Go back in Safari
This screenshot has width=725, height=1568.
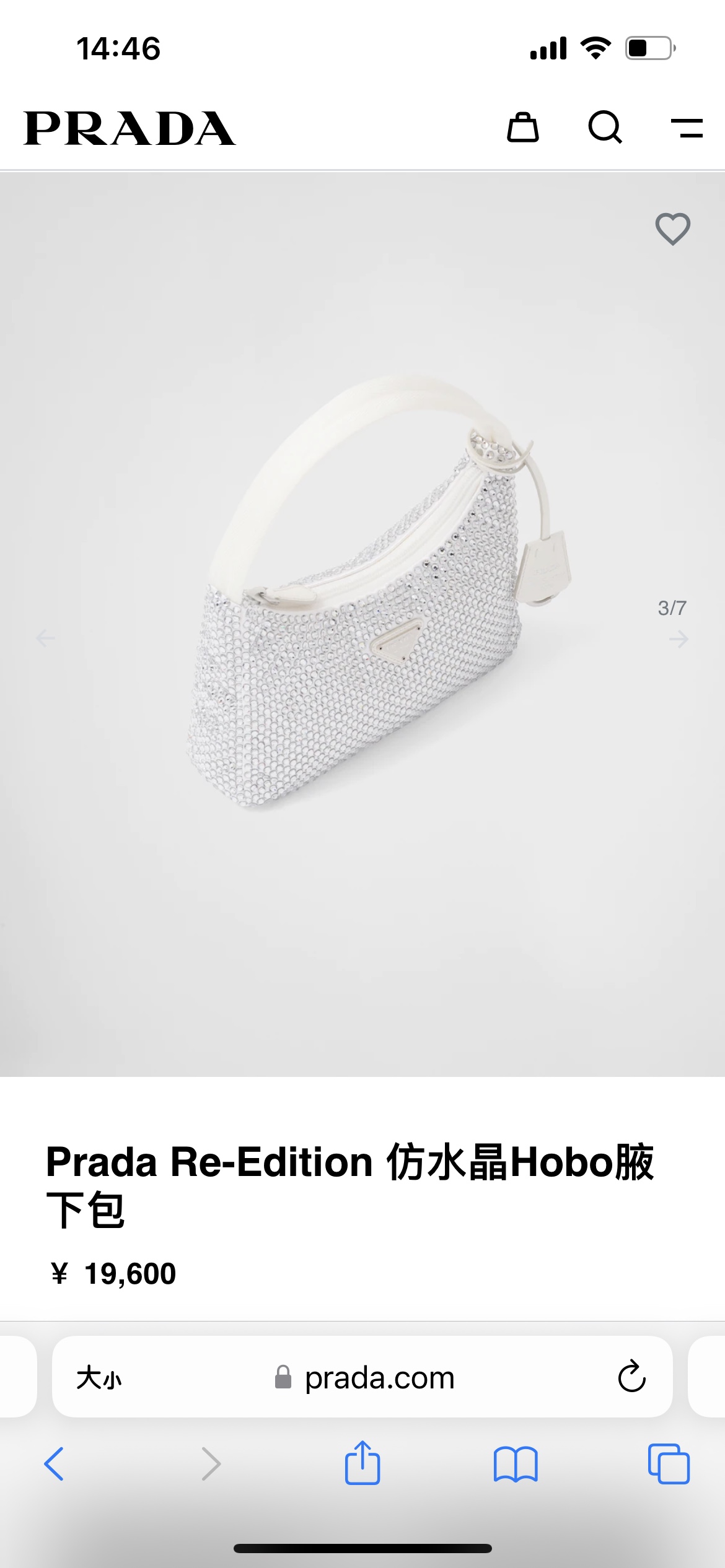point(54,1464)
